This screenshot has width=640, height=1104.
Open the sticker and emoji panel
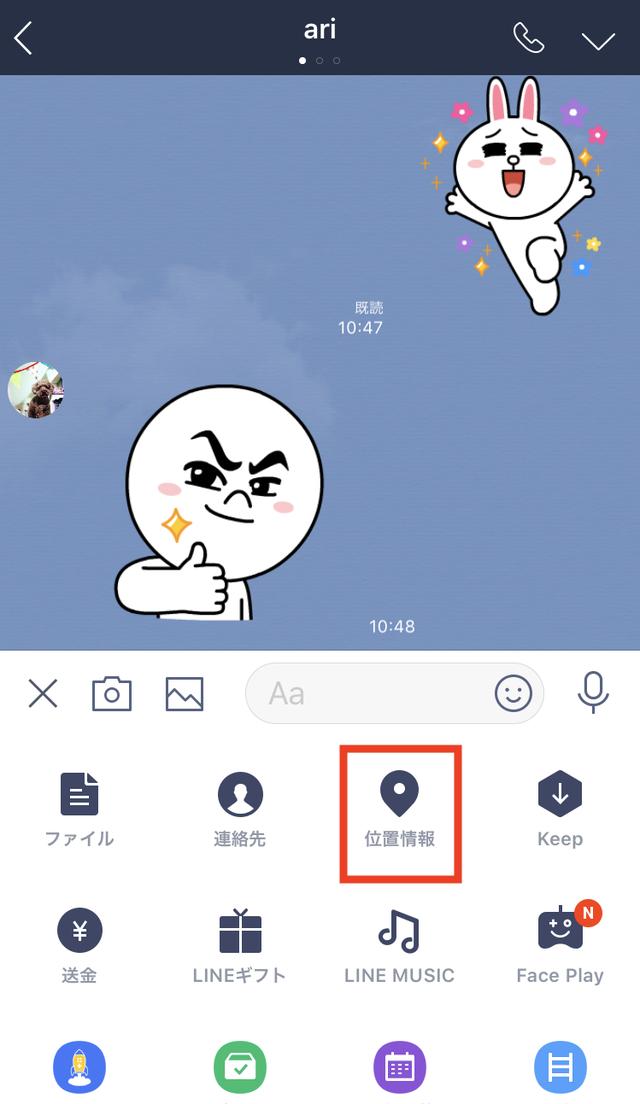pos(513,694)
